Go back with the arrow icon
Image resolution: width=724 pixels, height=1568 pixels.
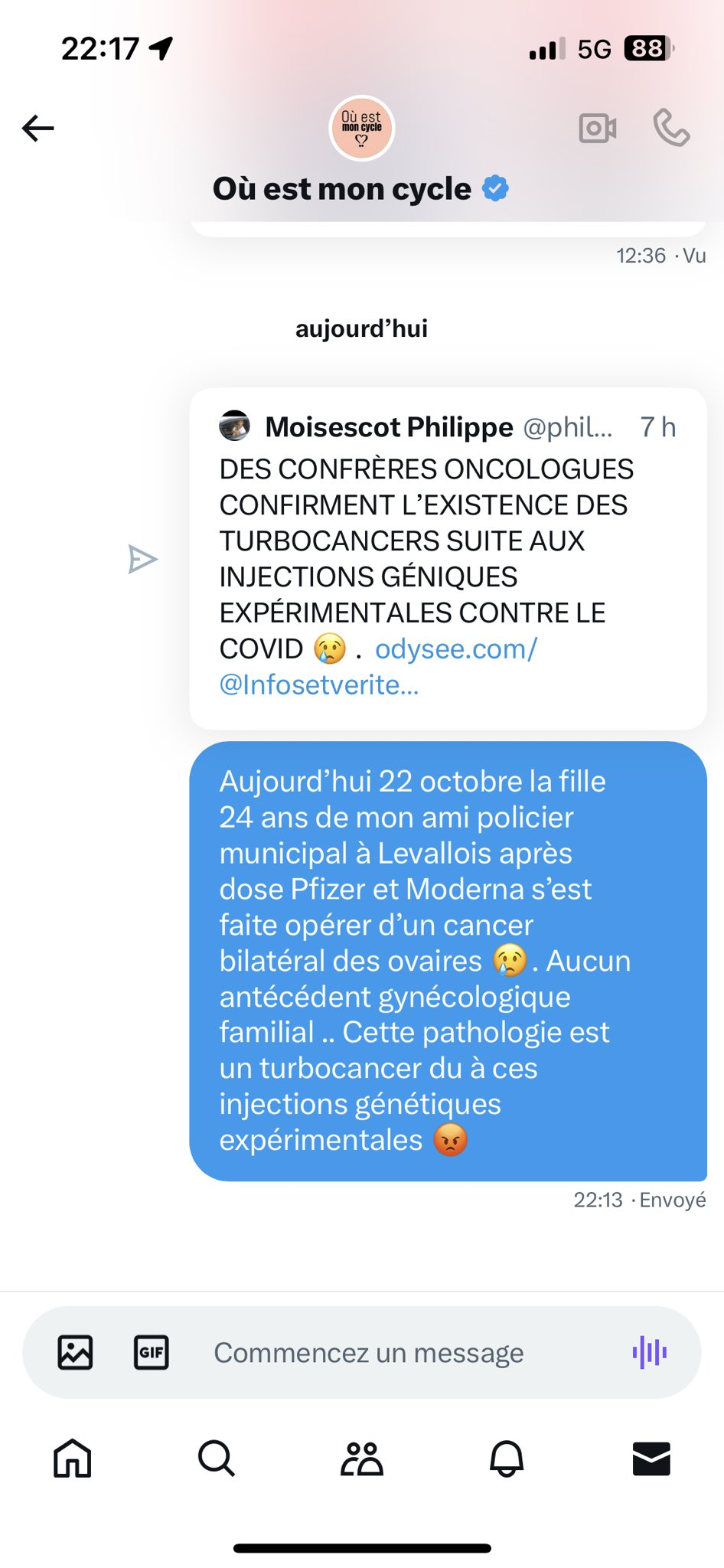click(x=38, y=128)
